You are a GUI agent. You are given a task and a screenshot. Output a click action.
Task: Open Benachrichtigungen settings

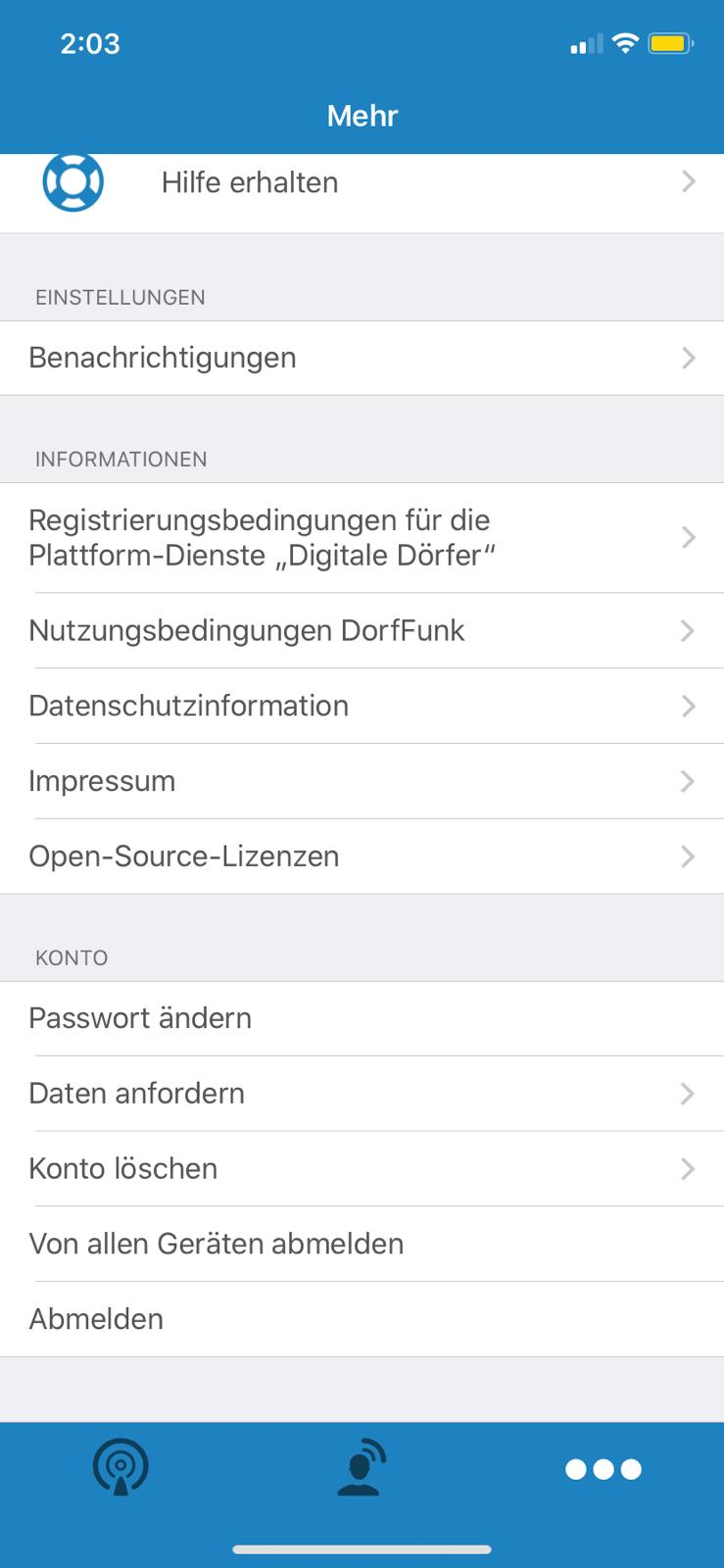[362, 358]
